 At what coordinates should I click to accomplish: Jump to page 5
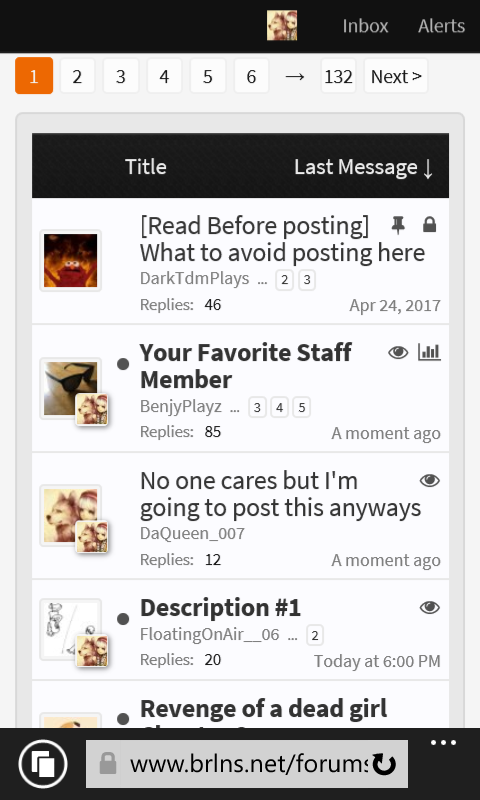pos(208,76)
